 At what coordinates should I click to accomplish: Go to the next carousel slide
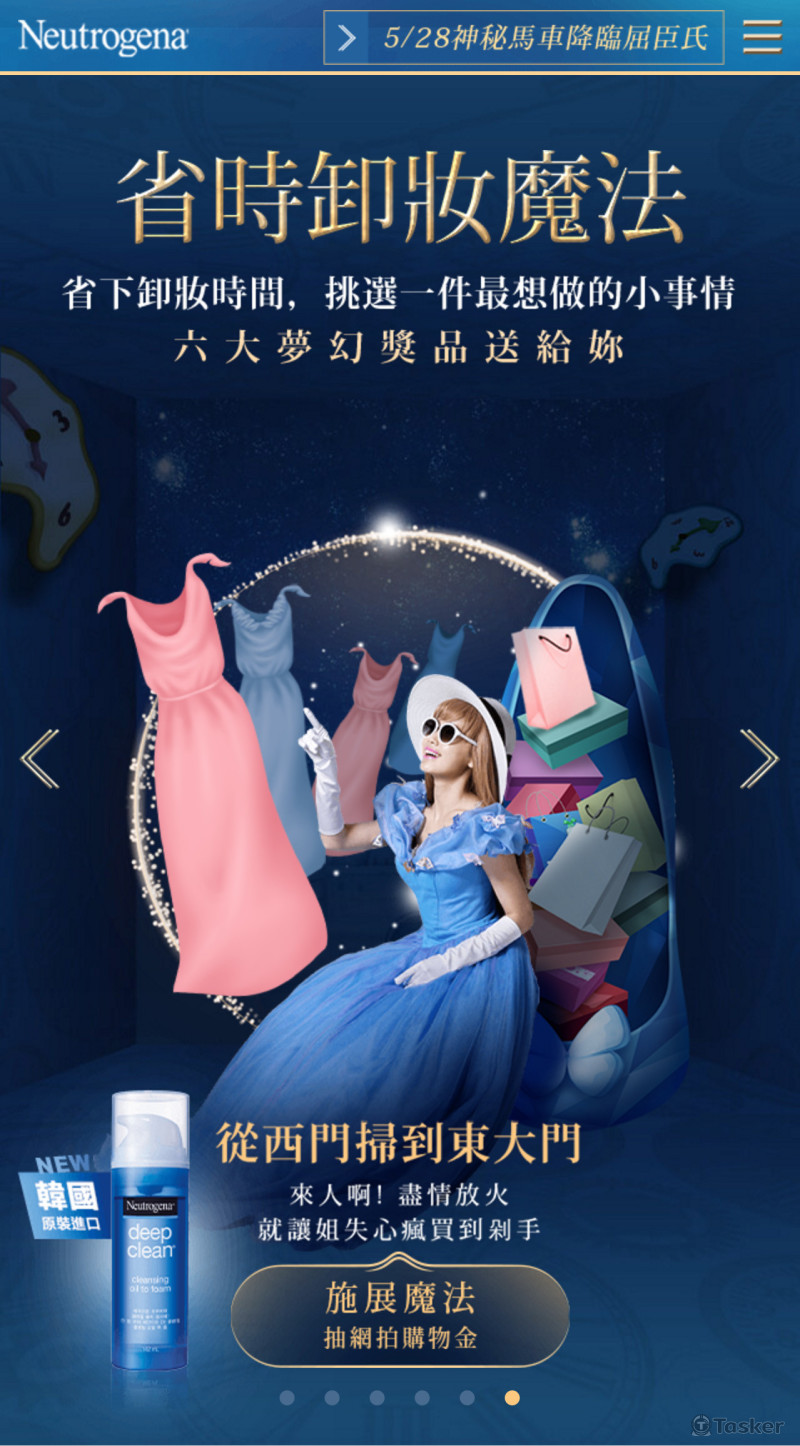[759, 759]
